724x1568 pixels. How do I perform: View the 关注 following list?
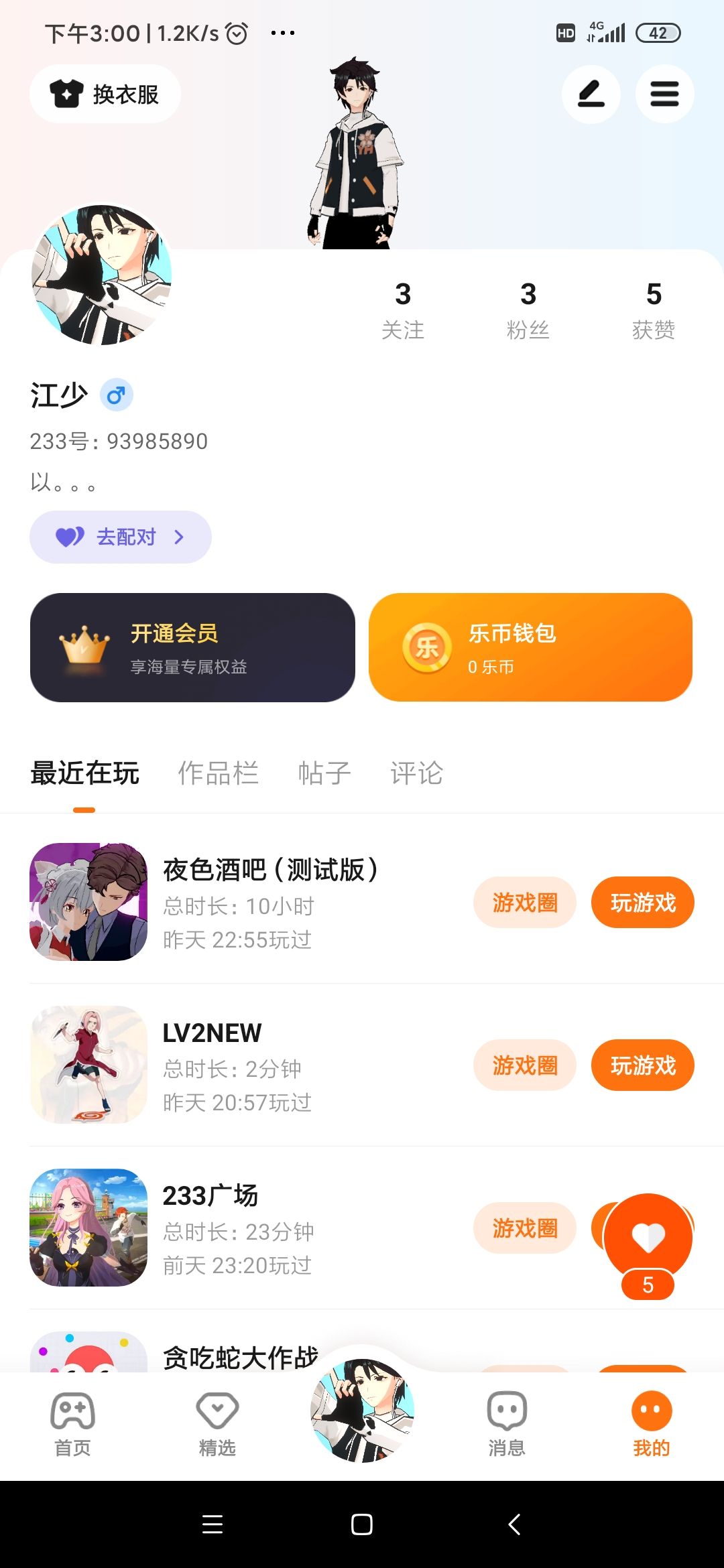[403, 310]
